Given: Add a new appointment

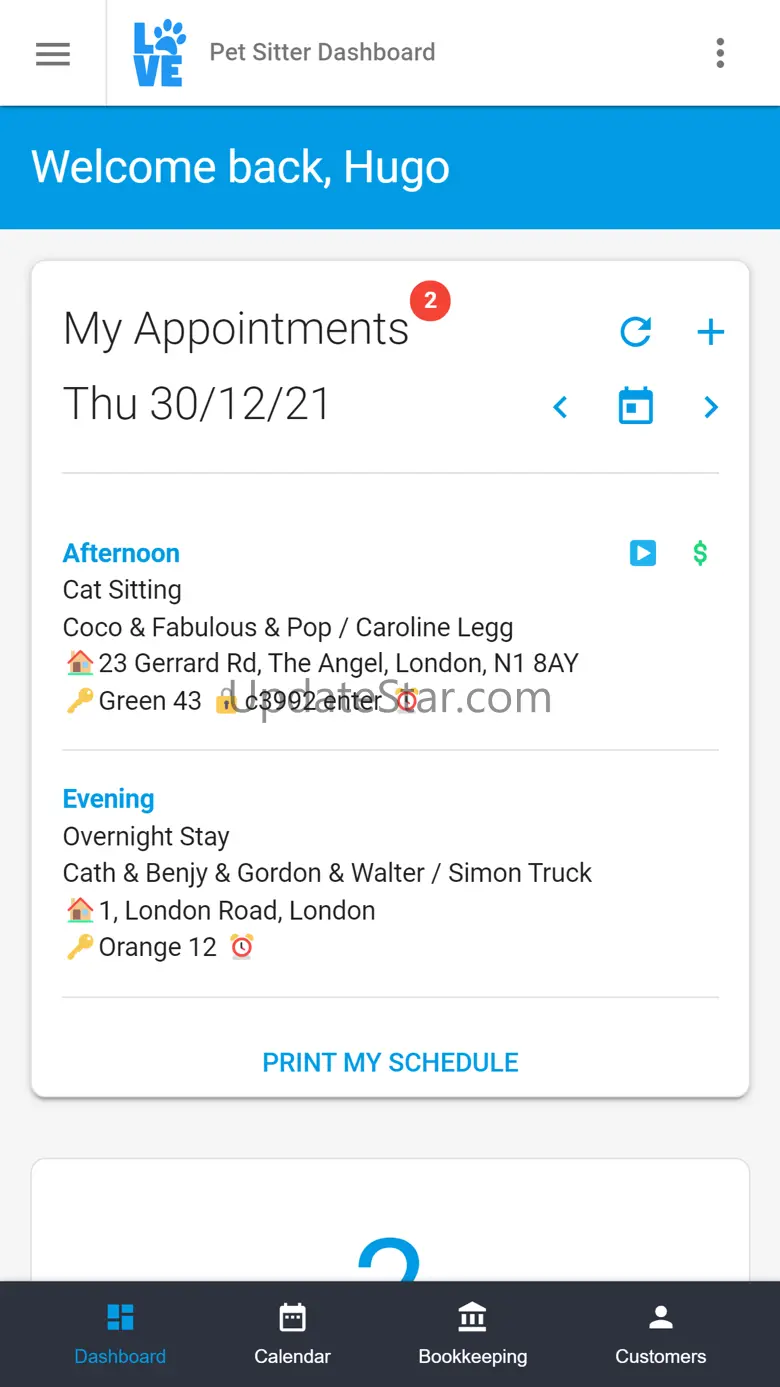Looking at the screenshot, I should [710, 332].
